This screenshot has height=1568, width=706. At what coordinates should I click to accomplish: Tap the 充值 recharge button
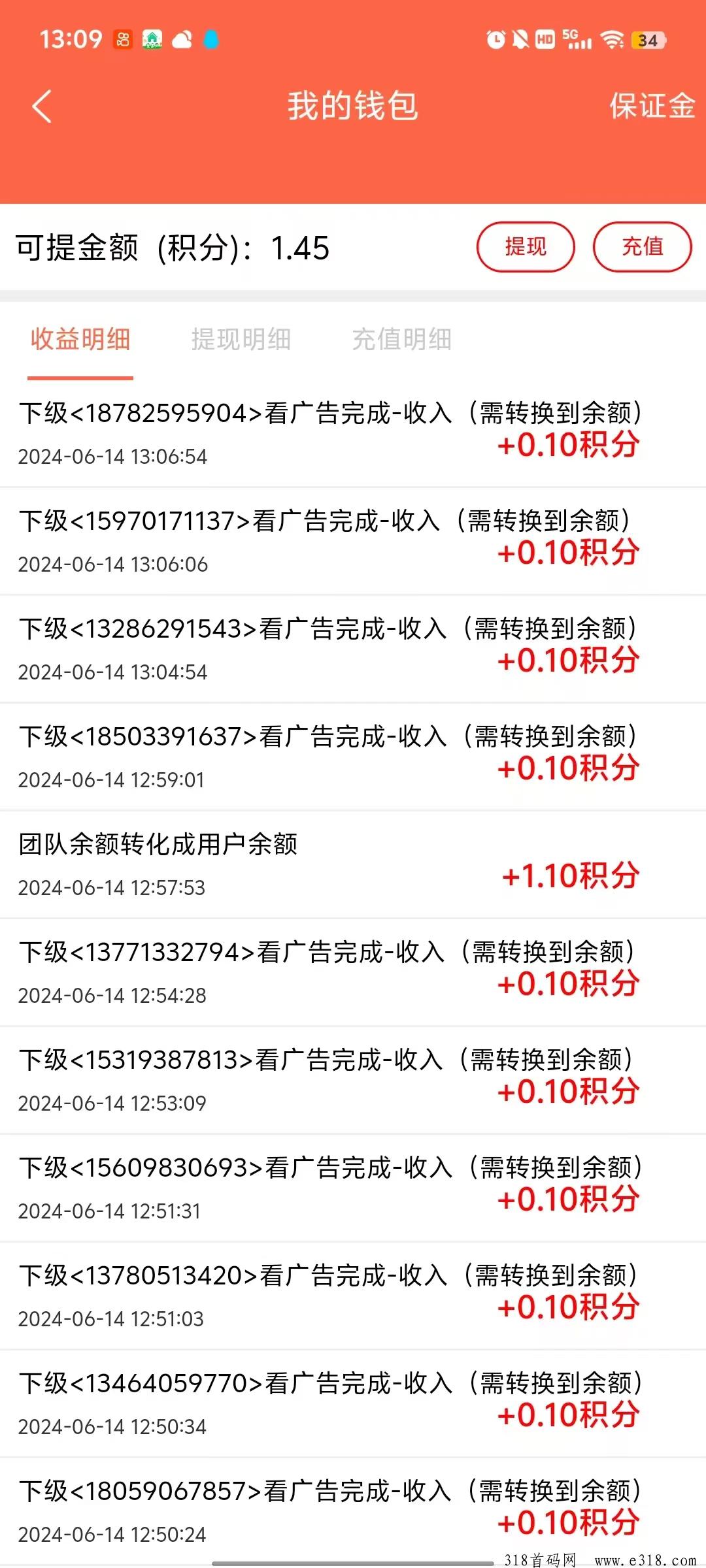[x=642, y=247]
